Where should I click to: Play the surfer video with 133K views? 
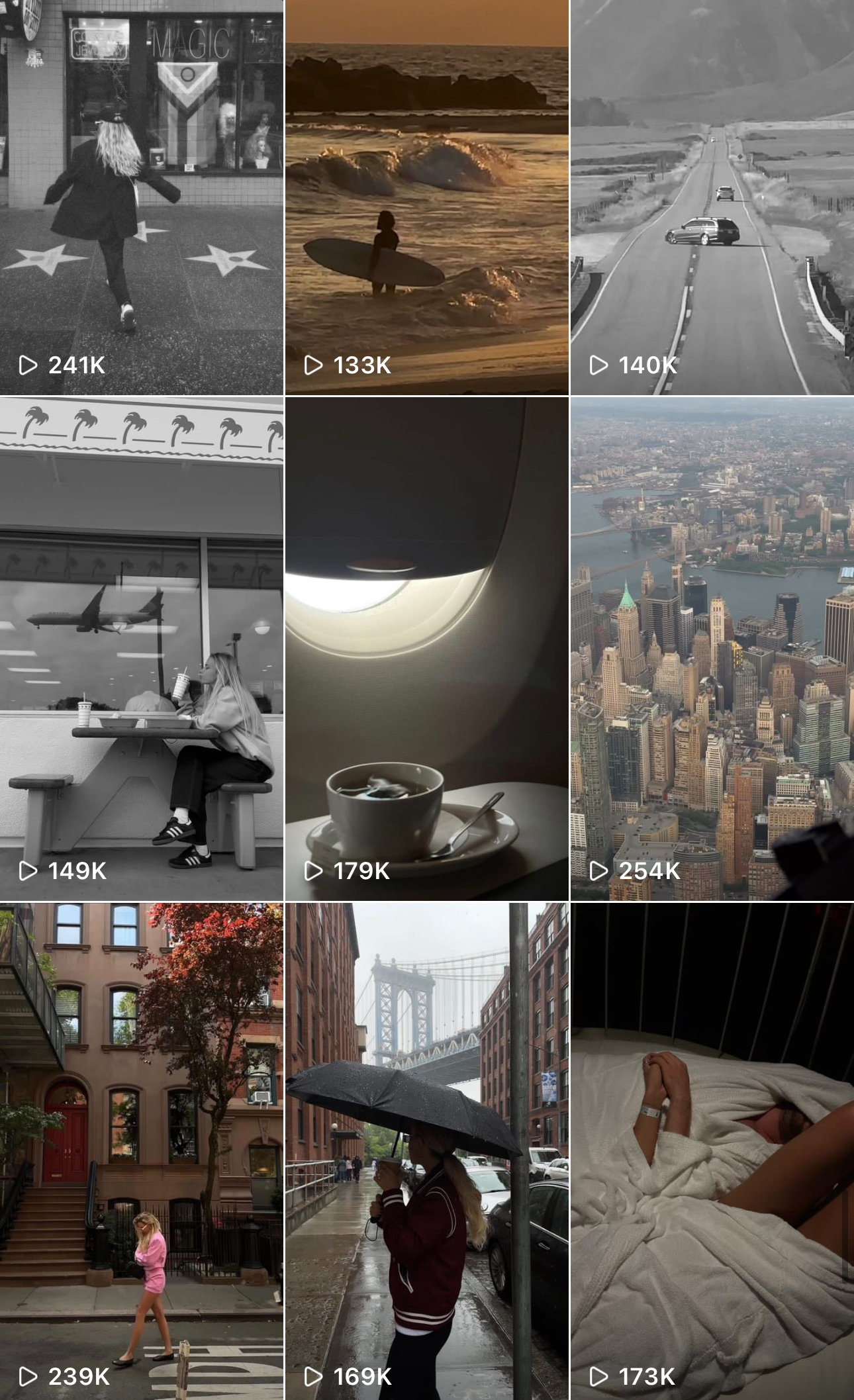click(x=426, y=197)
